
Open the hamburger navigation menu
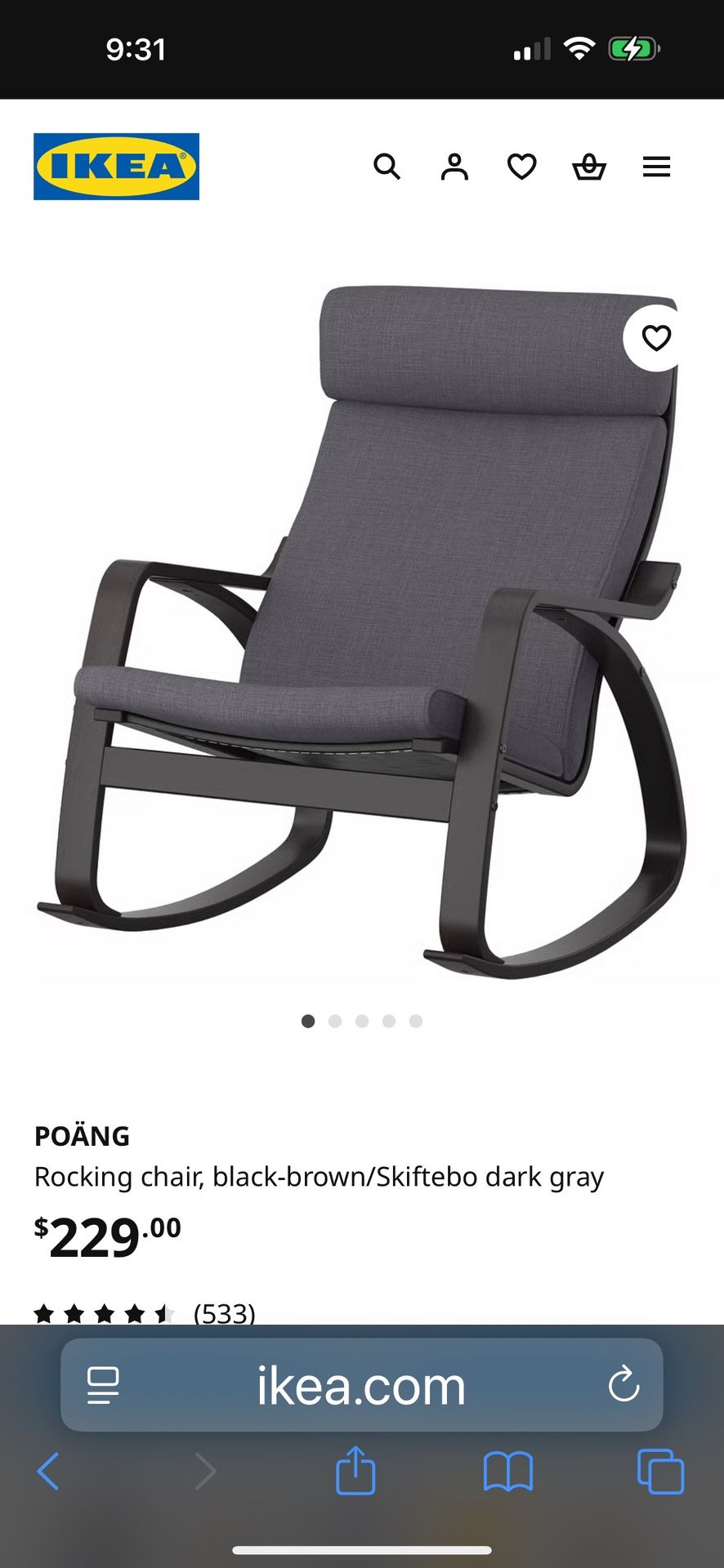[656, 167]
